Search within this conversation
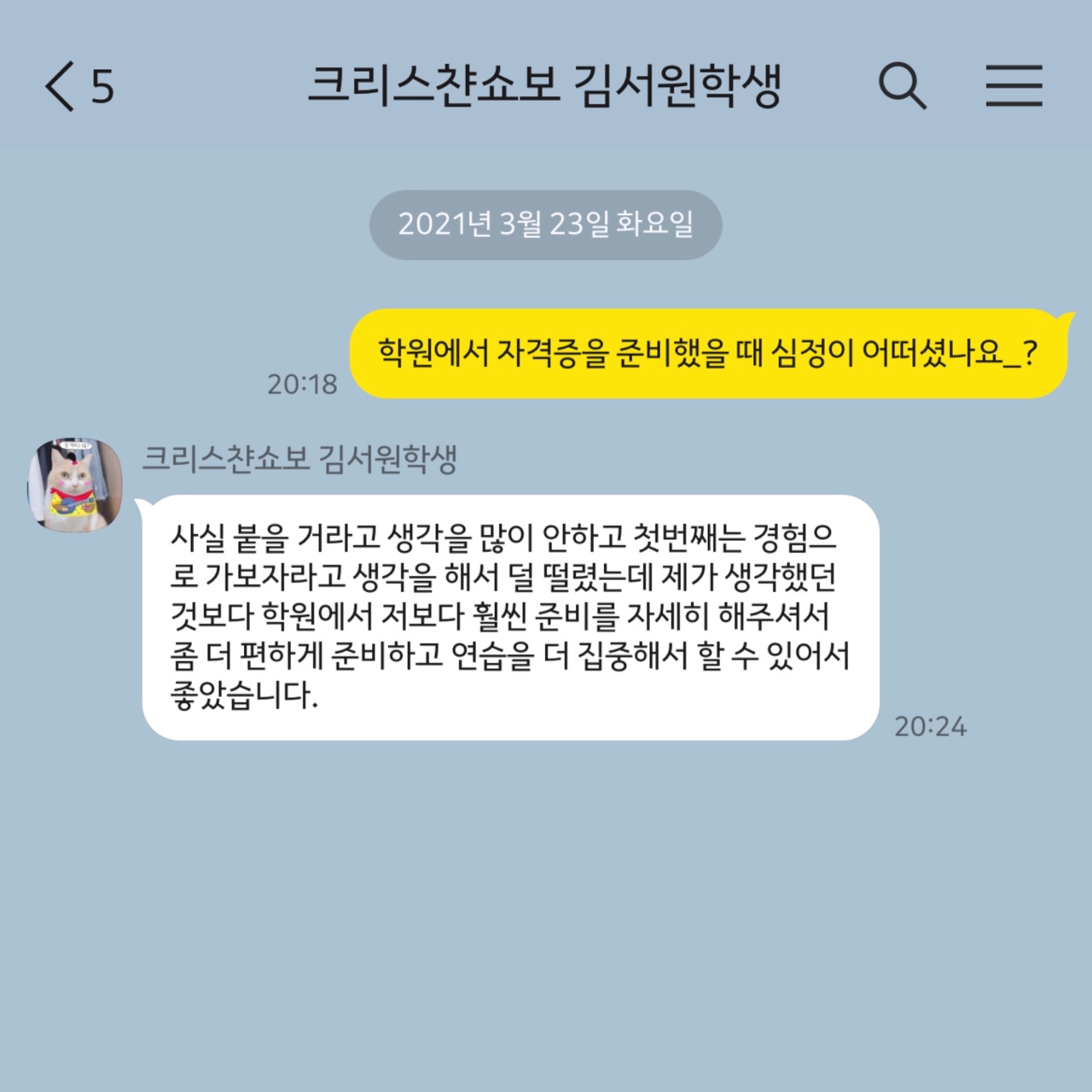This screenshot has height=1092, width=1092. 902,86
